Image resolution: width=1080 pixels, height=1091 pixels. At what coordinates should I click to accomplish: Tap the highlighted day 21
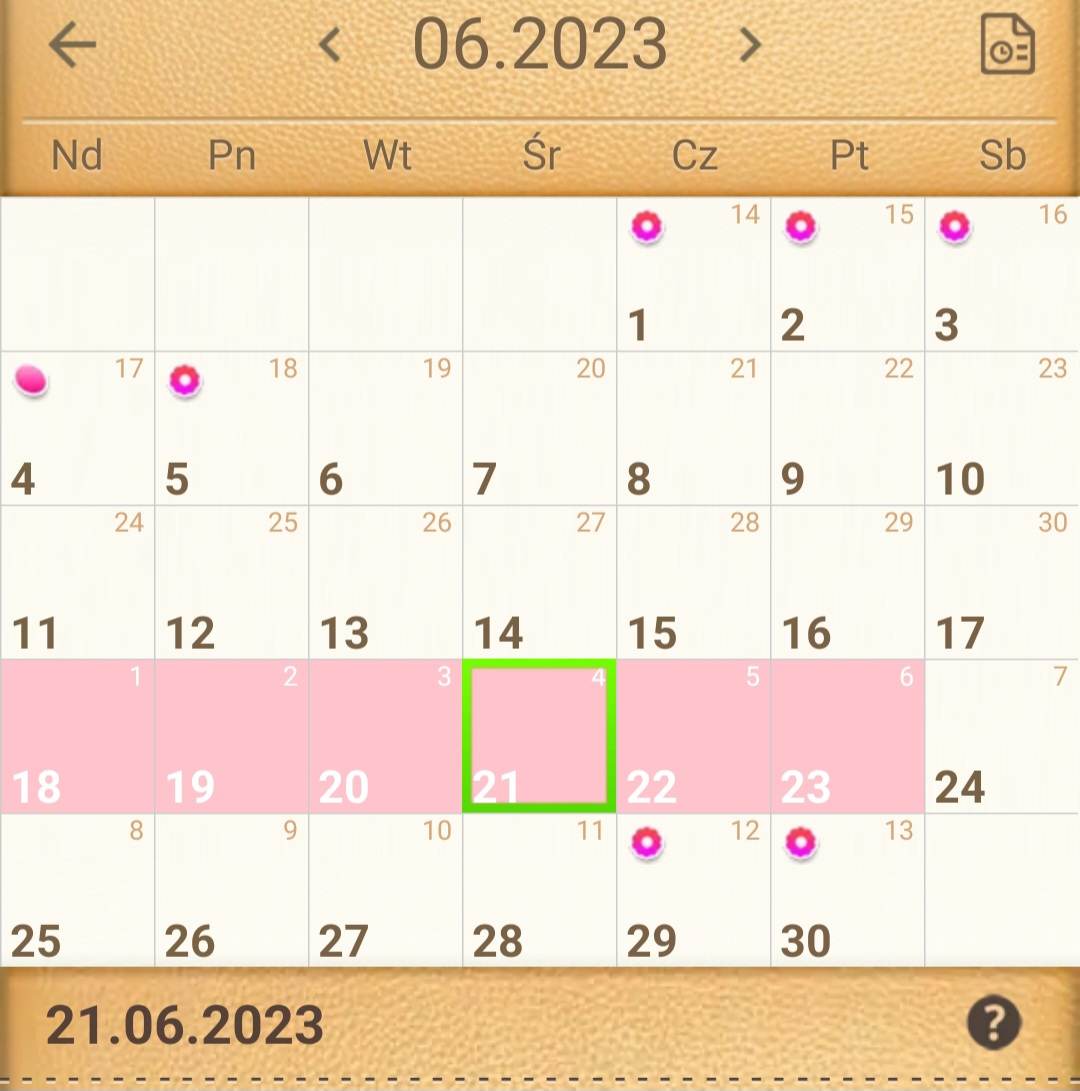click(539, 736)
